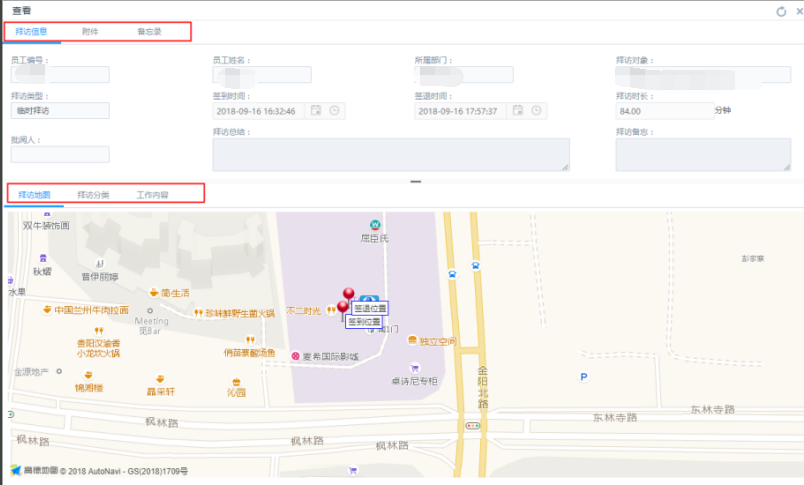Open calendar picker for 签到时间
804x485 pixels.
[x=316, y=111]
